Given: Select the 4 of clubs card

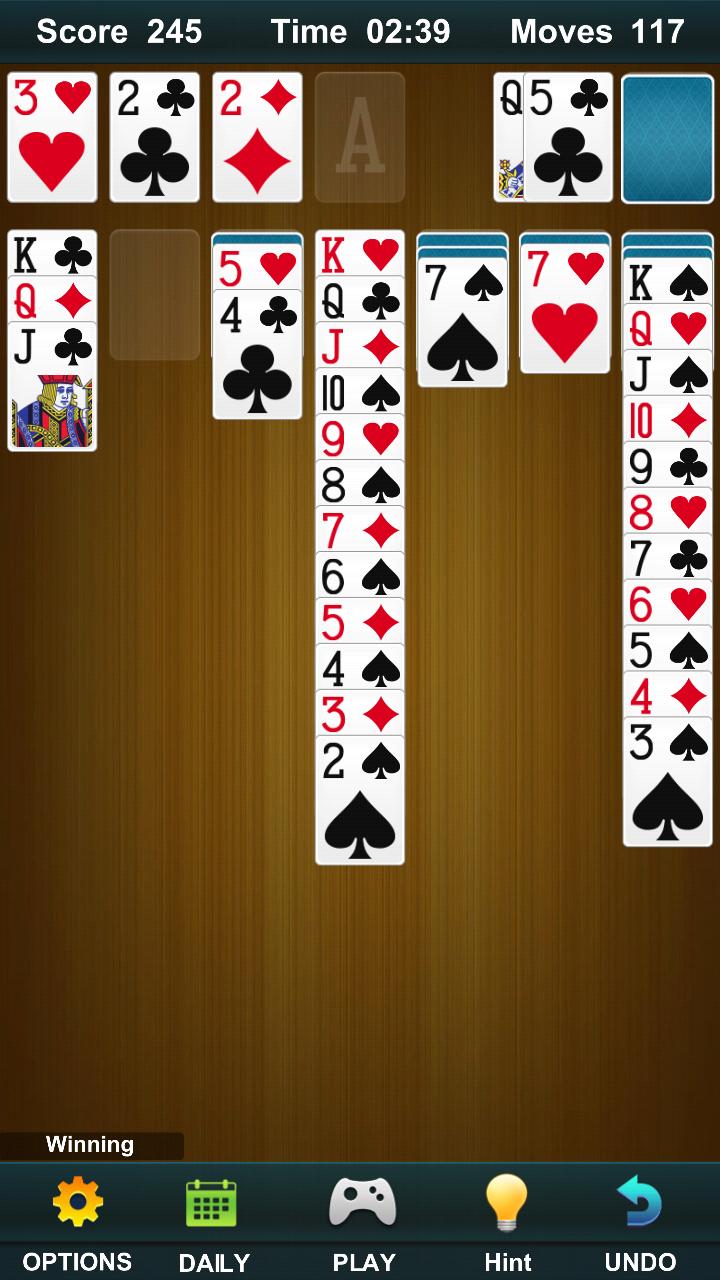Looking at the screenshot, I should (x=257, y=355).
